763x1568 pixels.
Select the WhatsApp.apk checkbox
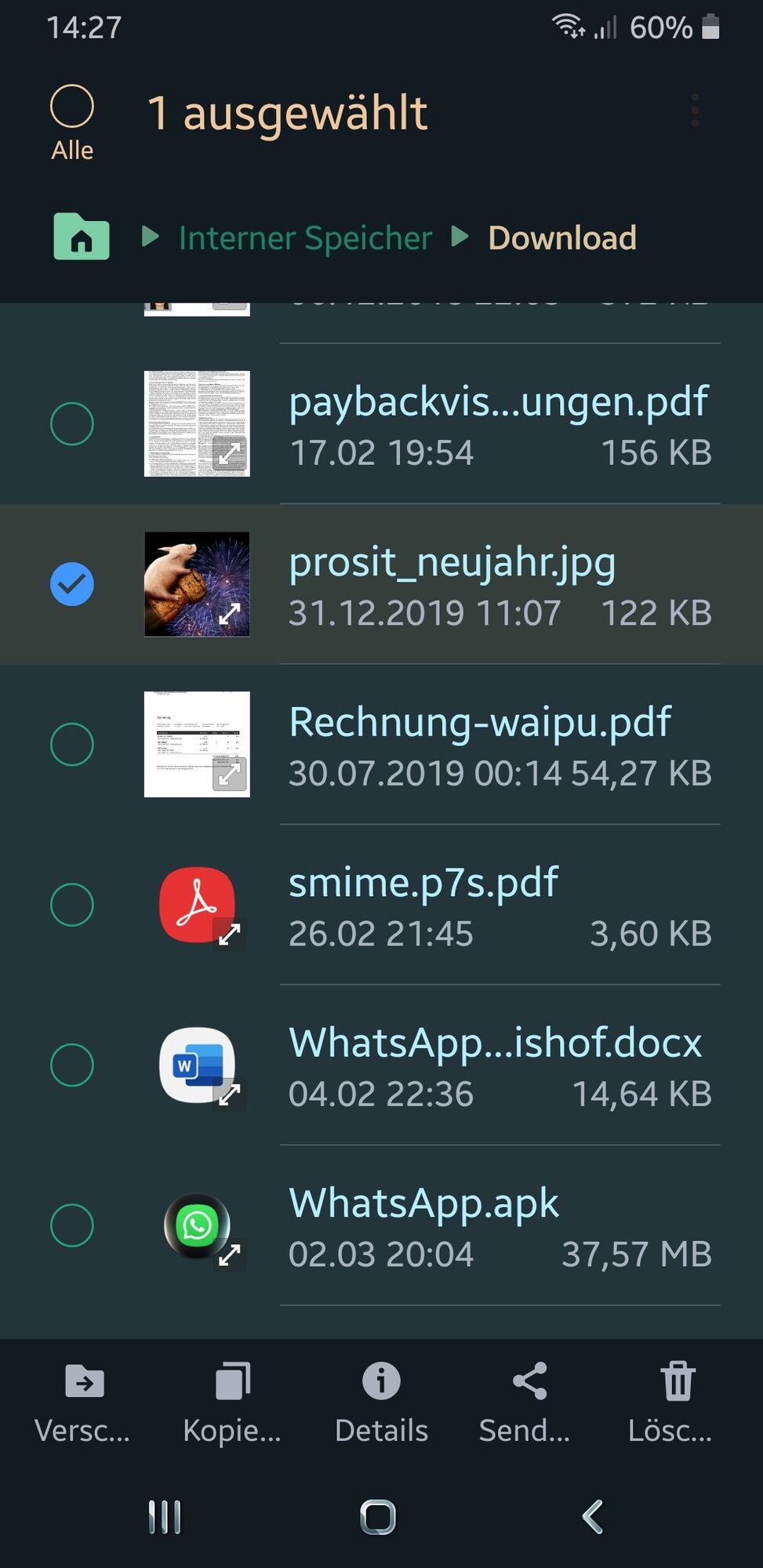click(x=72, y=1225)
